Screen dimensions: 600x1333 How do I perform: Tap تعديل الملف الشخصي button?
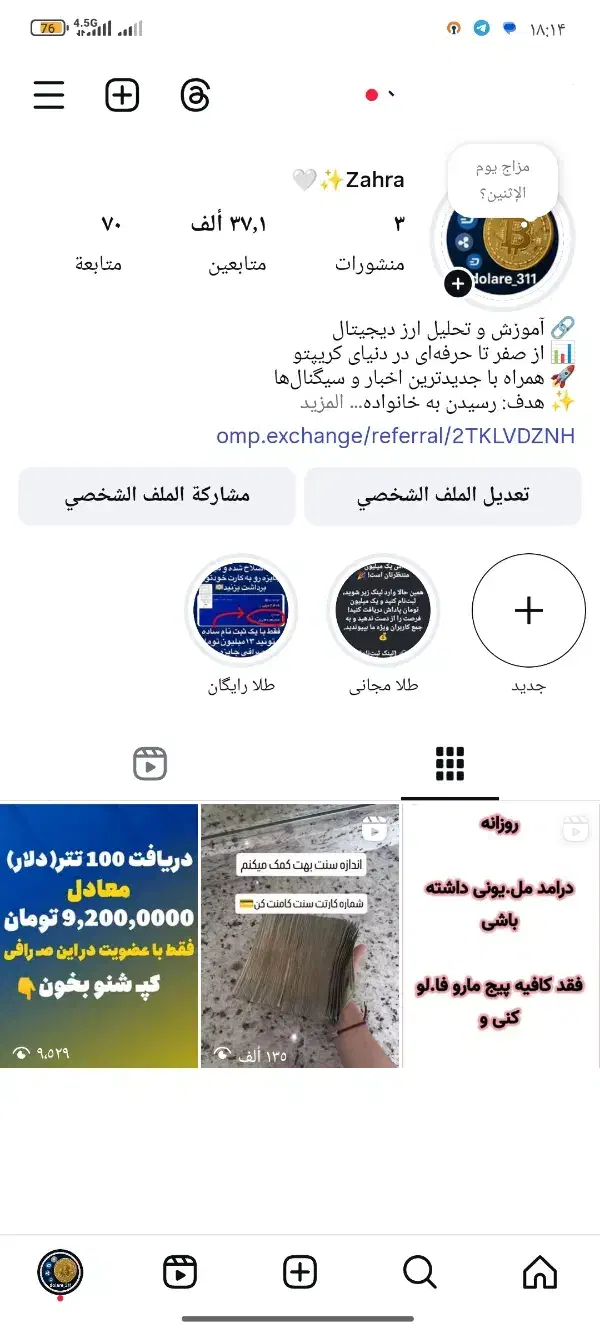(x=443, y=495)
